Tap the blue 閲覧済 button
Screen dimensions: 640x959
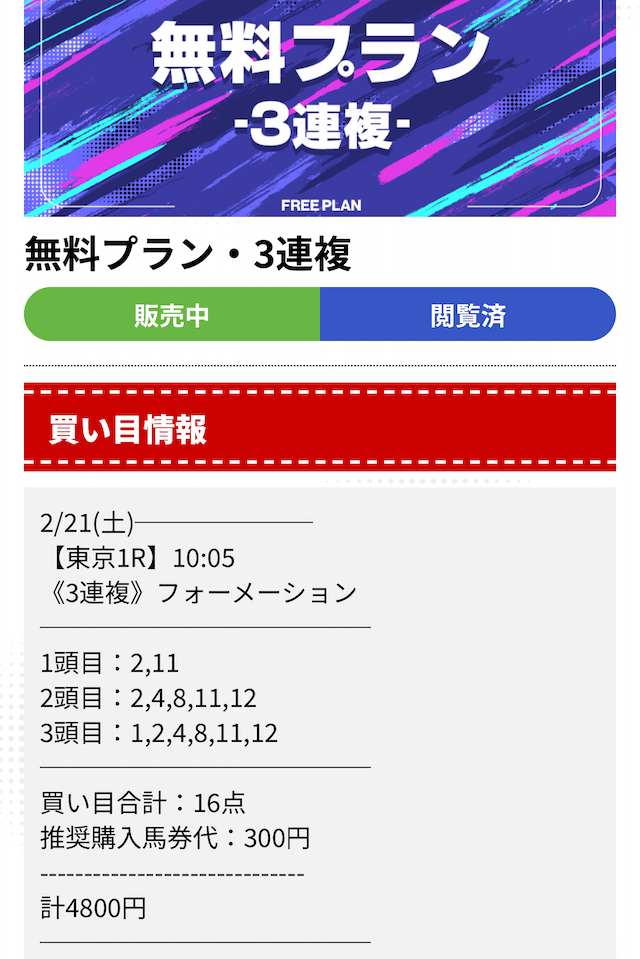467,315
